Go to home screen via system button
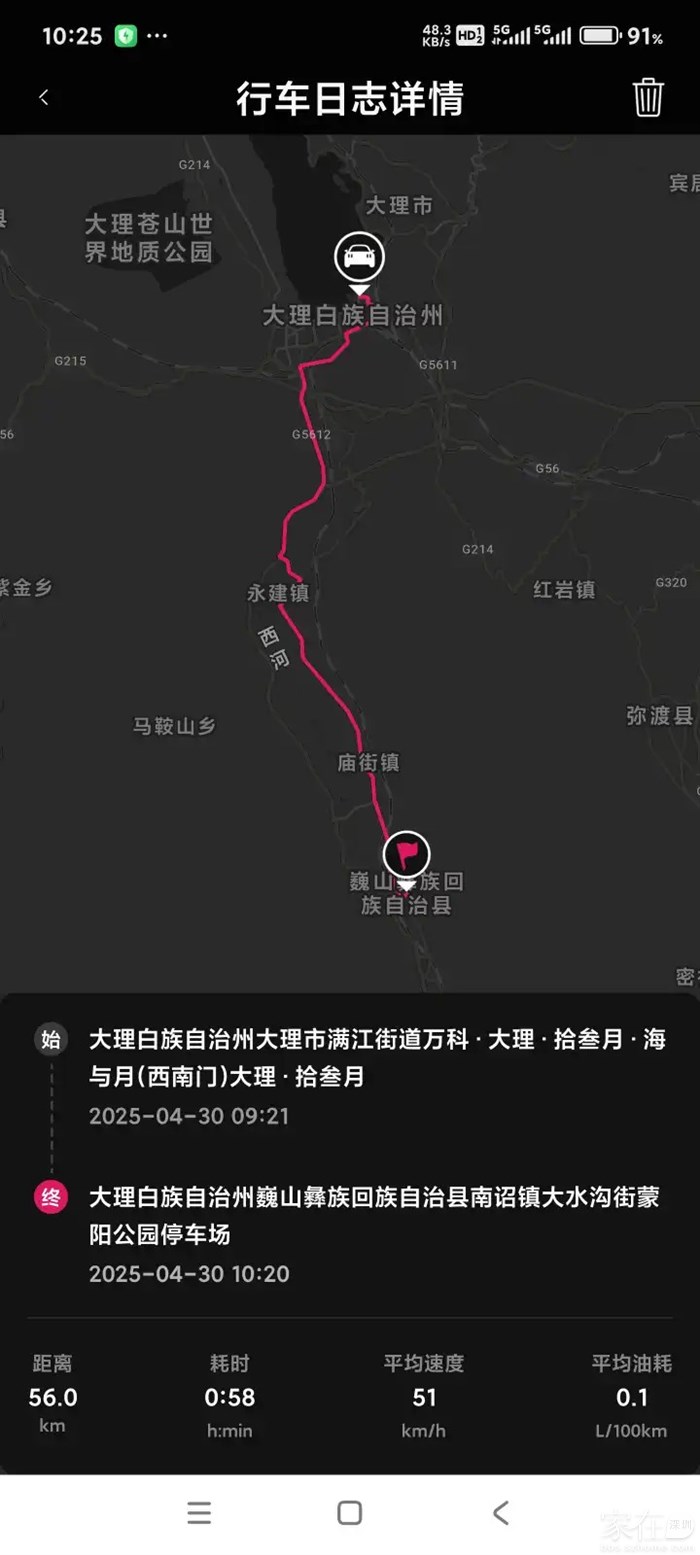 (x=349, y=1513)
